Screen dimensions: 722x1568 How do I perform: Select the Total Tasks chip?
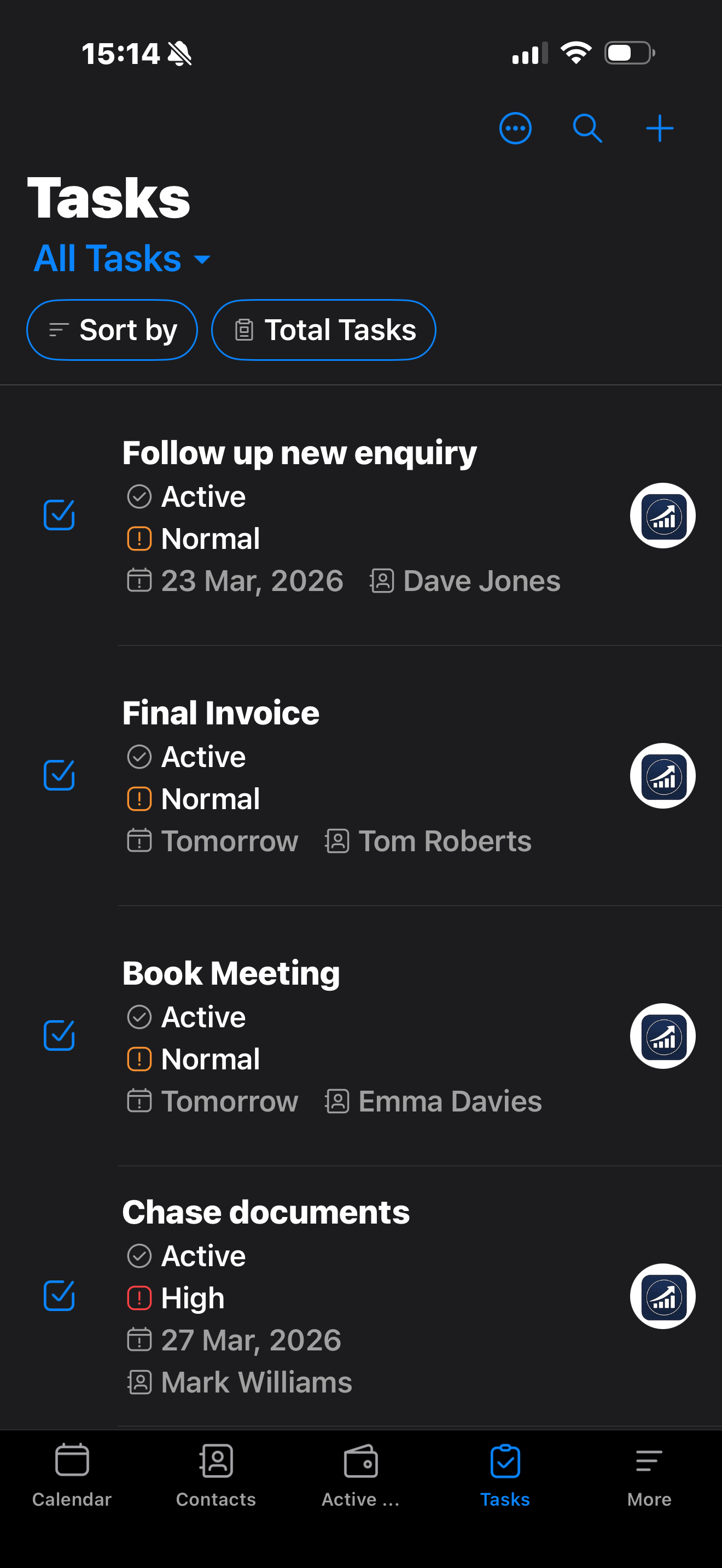323,330
